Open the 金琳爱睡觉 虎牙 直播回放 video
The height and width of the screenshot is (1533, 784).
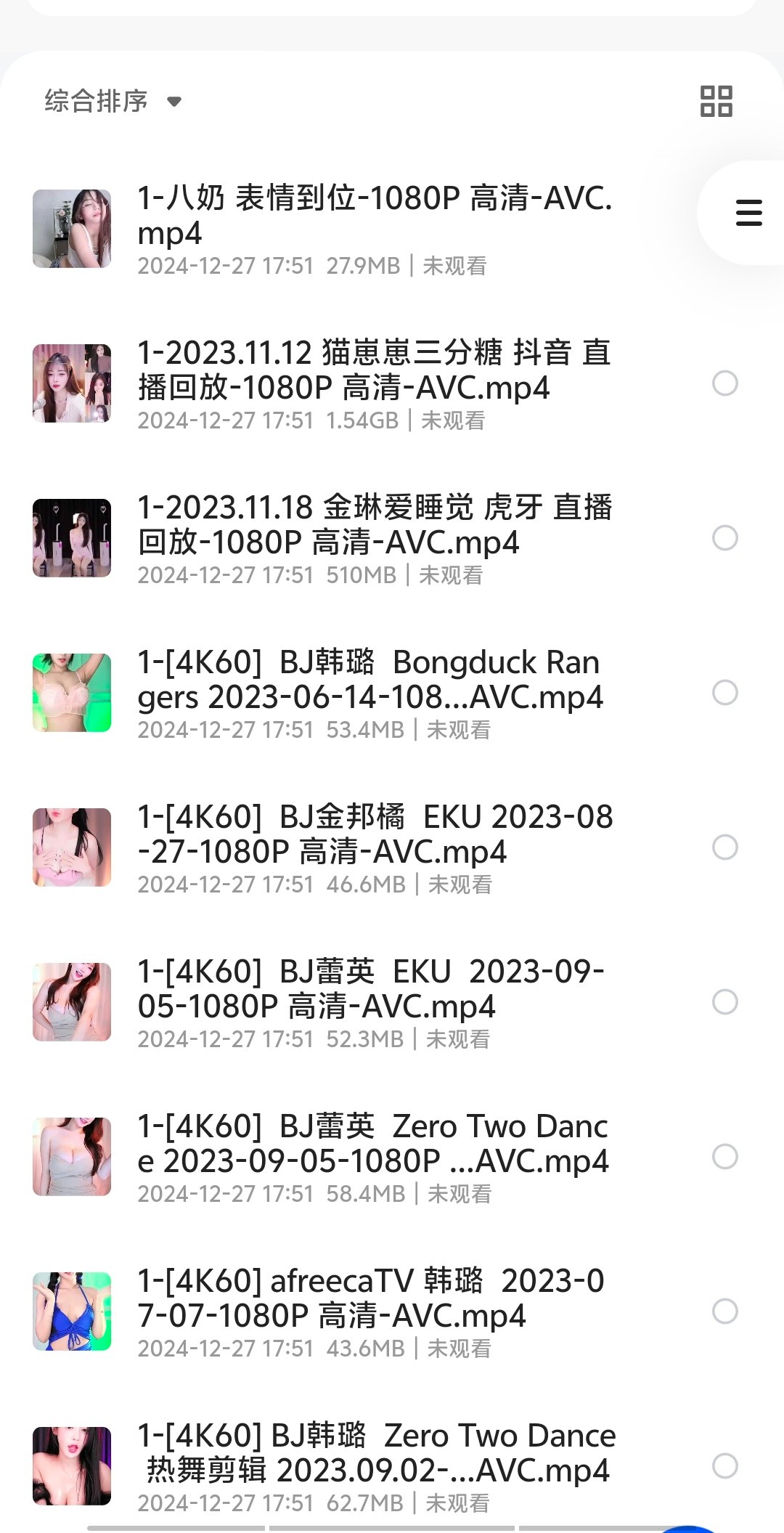pos(374,524)
